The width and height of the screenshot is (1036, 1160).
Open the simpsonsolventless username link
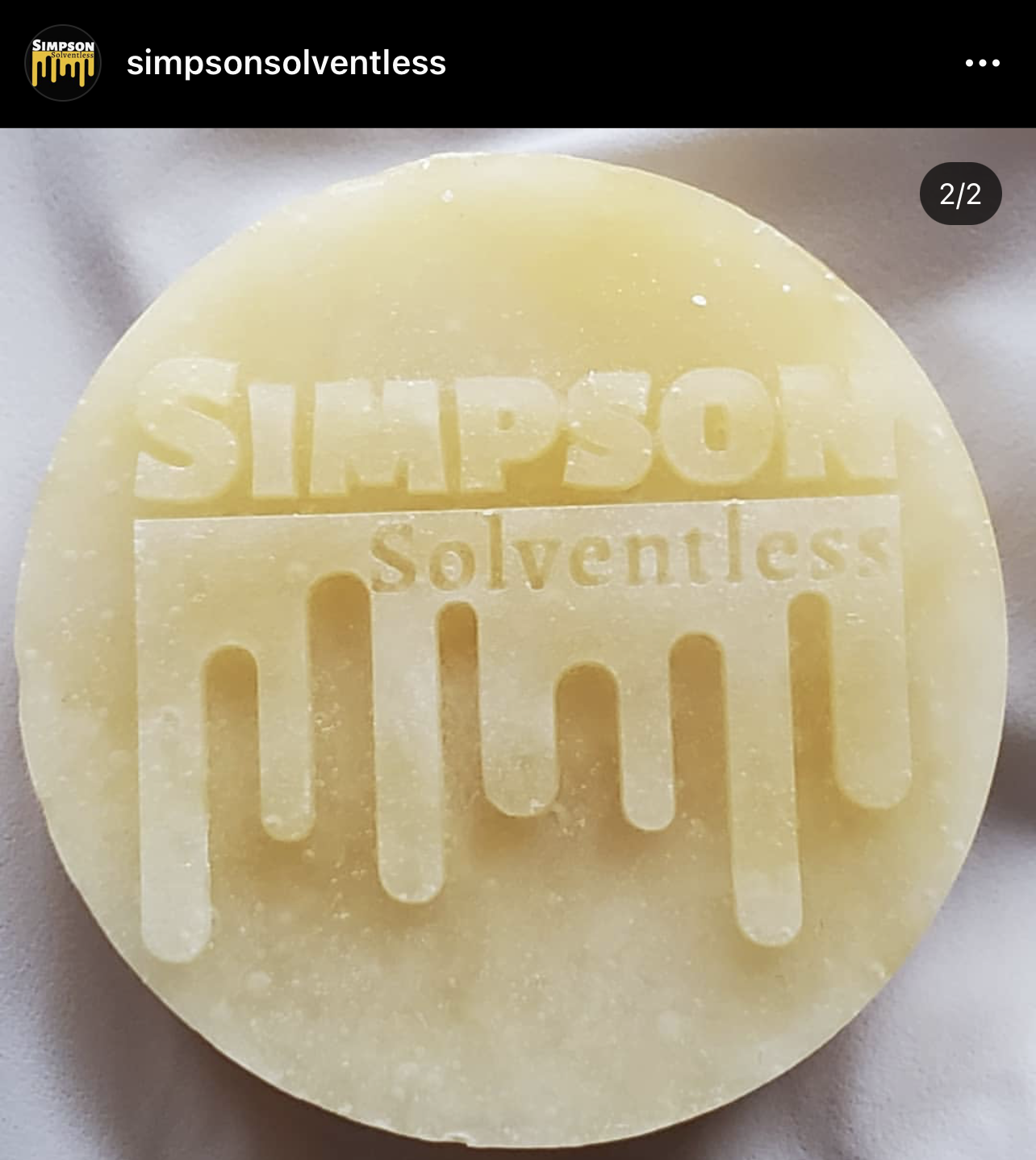pos(286,63)
